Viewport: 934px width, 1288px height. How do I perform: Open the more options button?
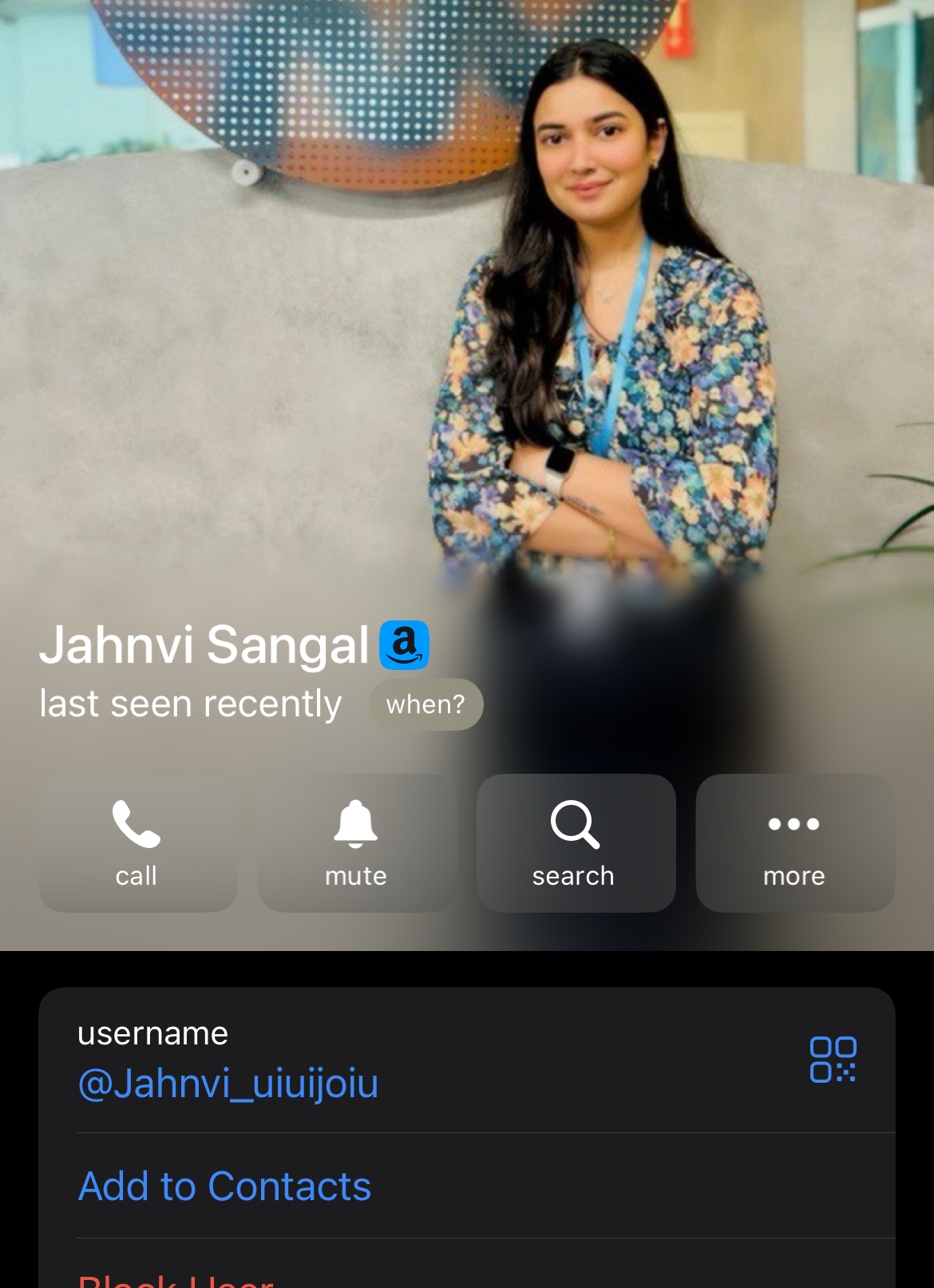pyautogui.click(x=794, y=842)
